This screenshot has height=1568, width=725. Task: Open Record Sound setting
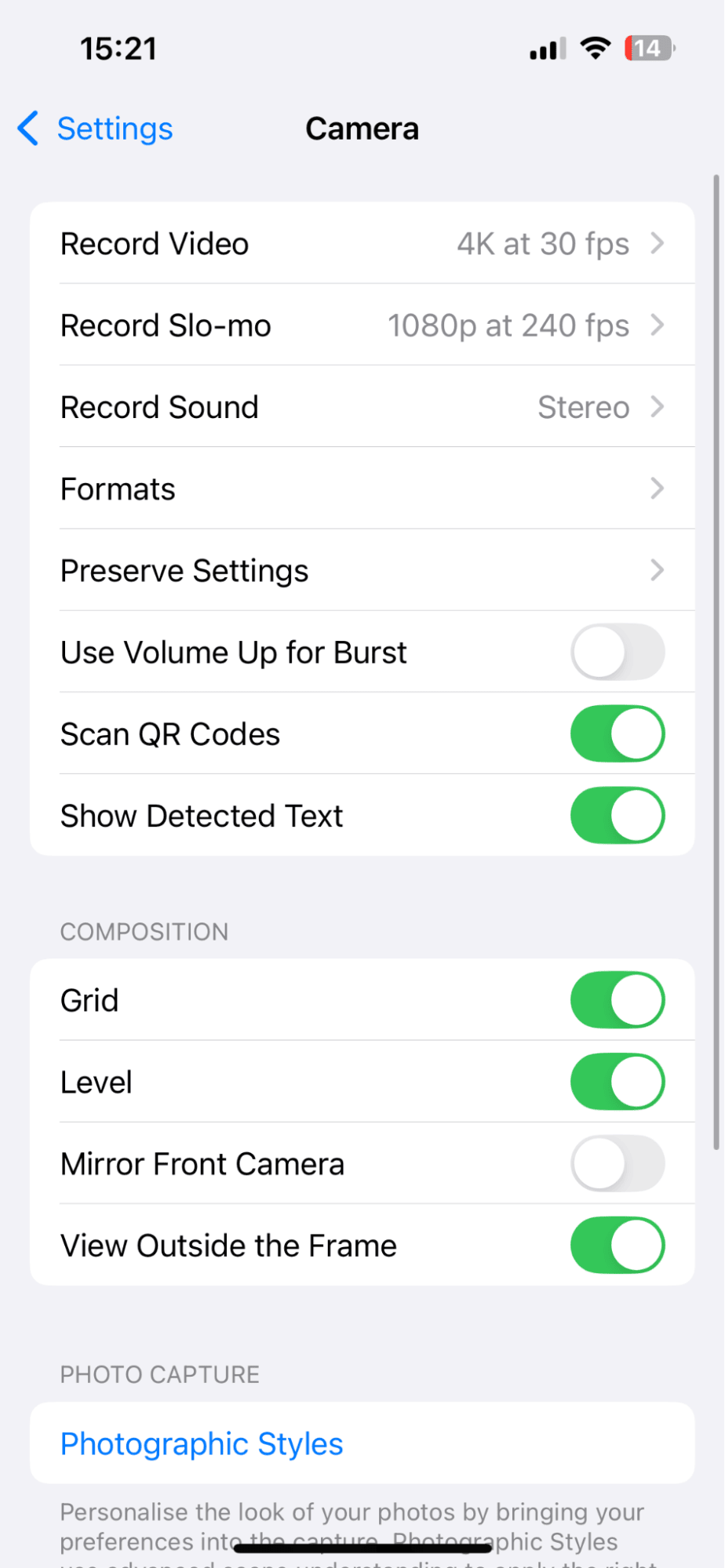tap(362, 407)
